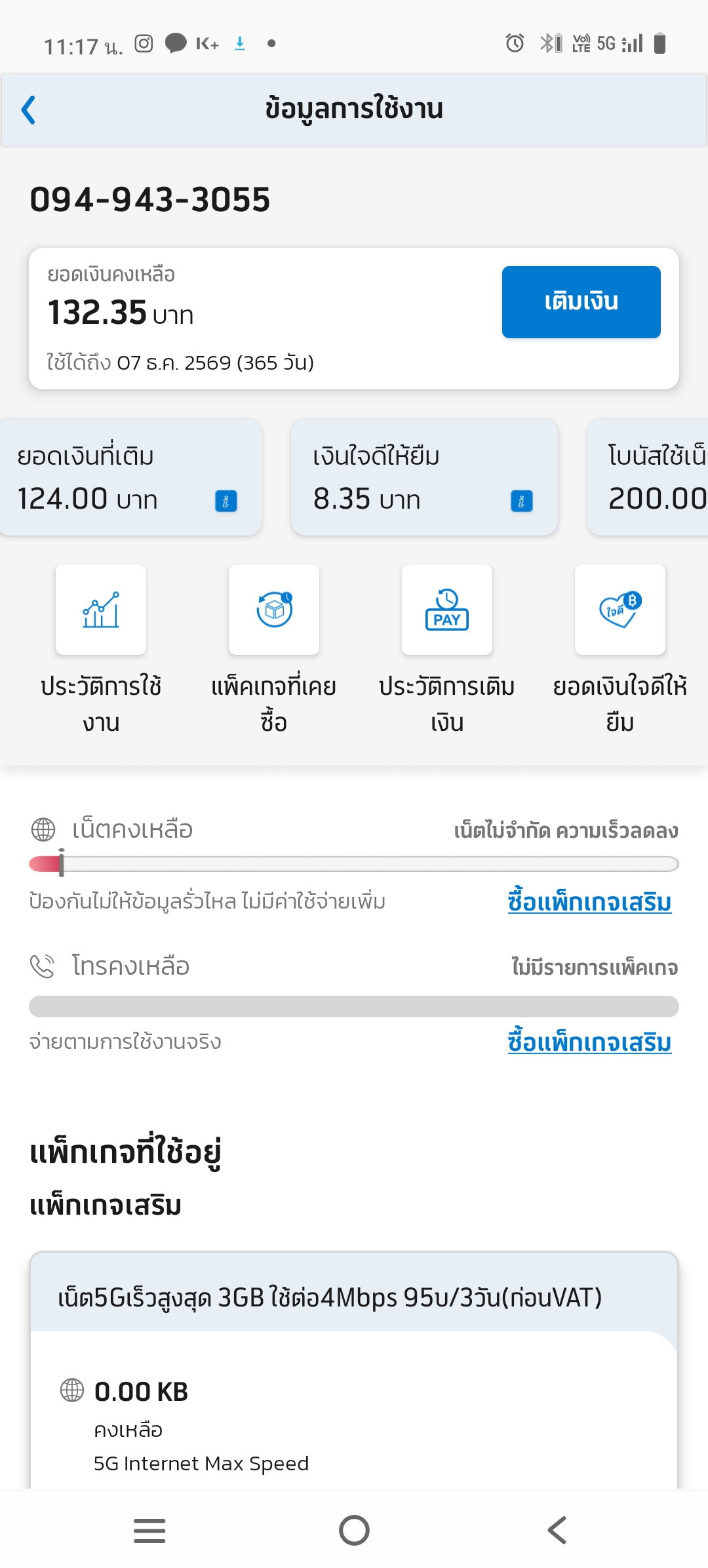View ประวัติการเติมเงิน top-up history
Viewport: 708px width, 1568px height.
(x=447, y=610)
